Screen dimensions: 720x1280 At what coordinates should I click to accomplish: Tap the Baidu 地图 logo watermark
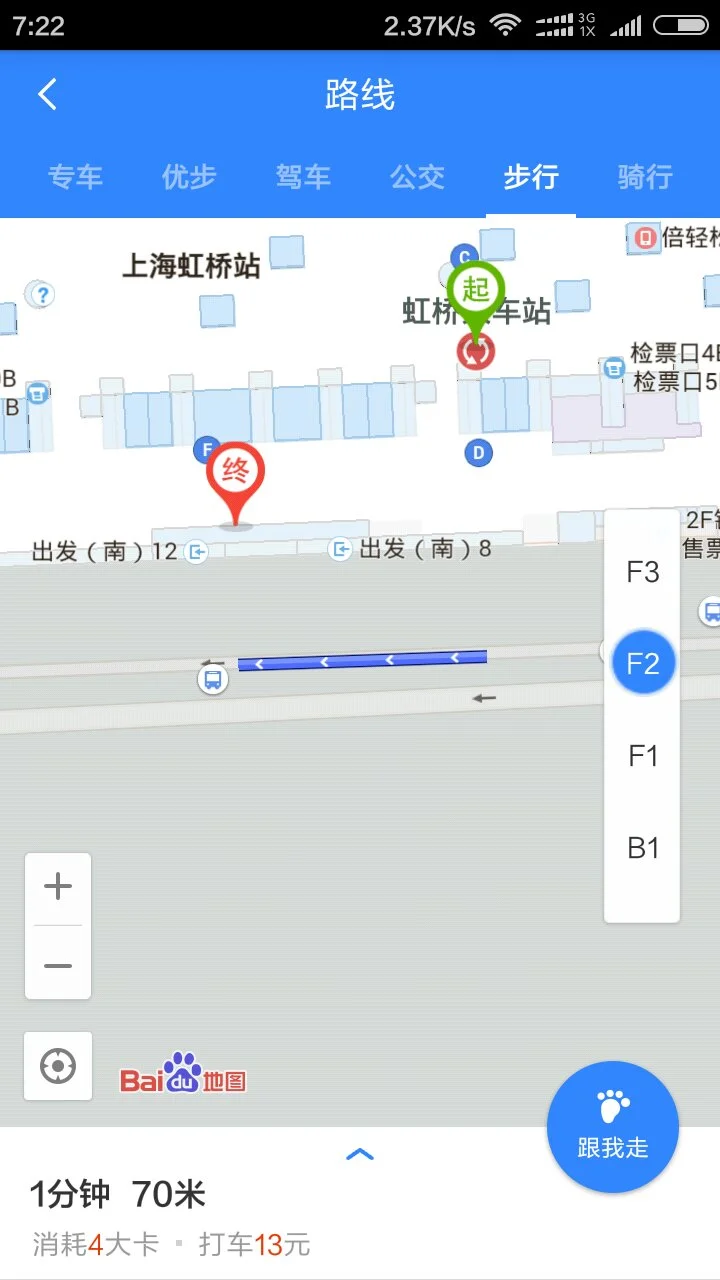pos(182,1073)
